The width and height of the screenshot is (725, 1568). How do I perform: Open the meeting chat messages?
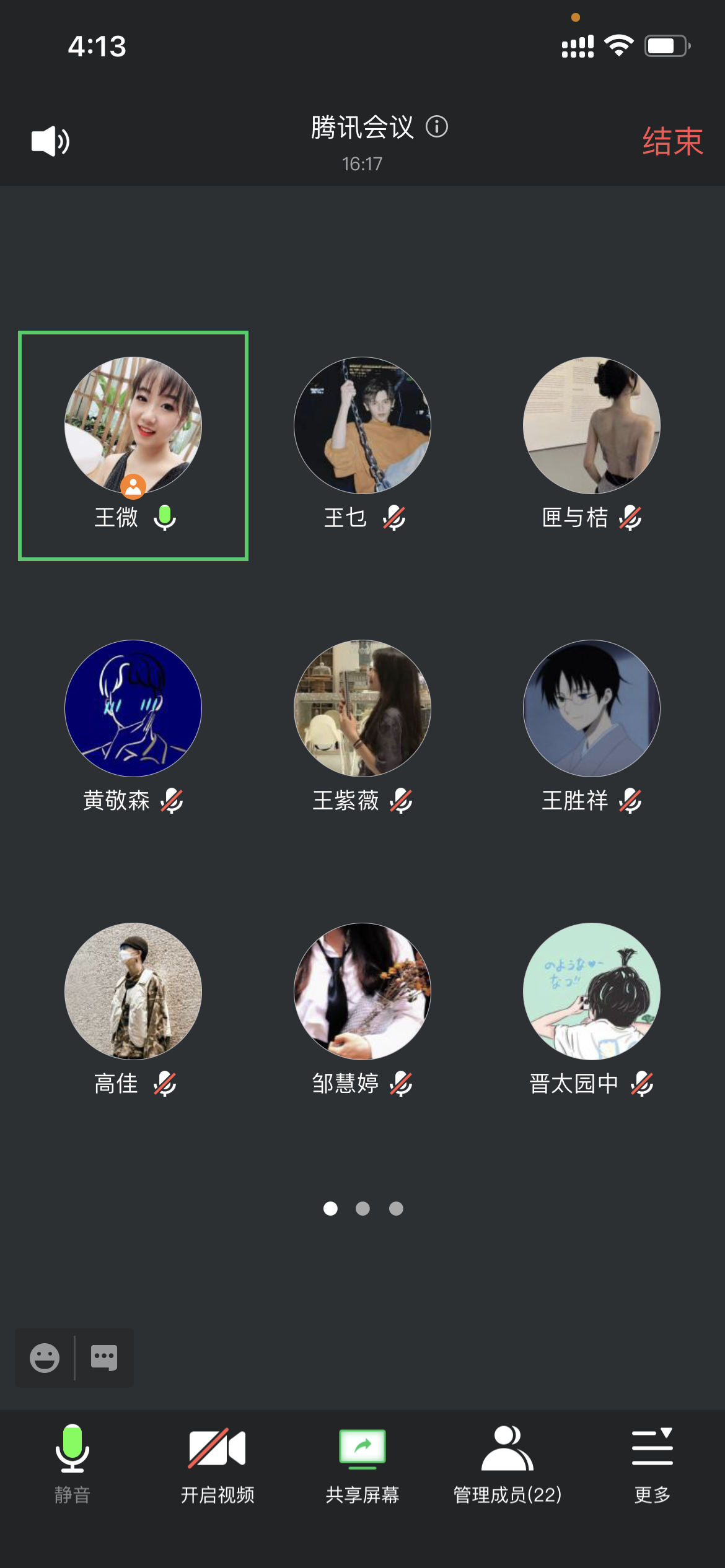104,1357
